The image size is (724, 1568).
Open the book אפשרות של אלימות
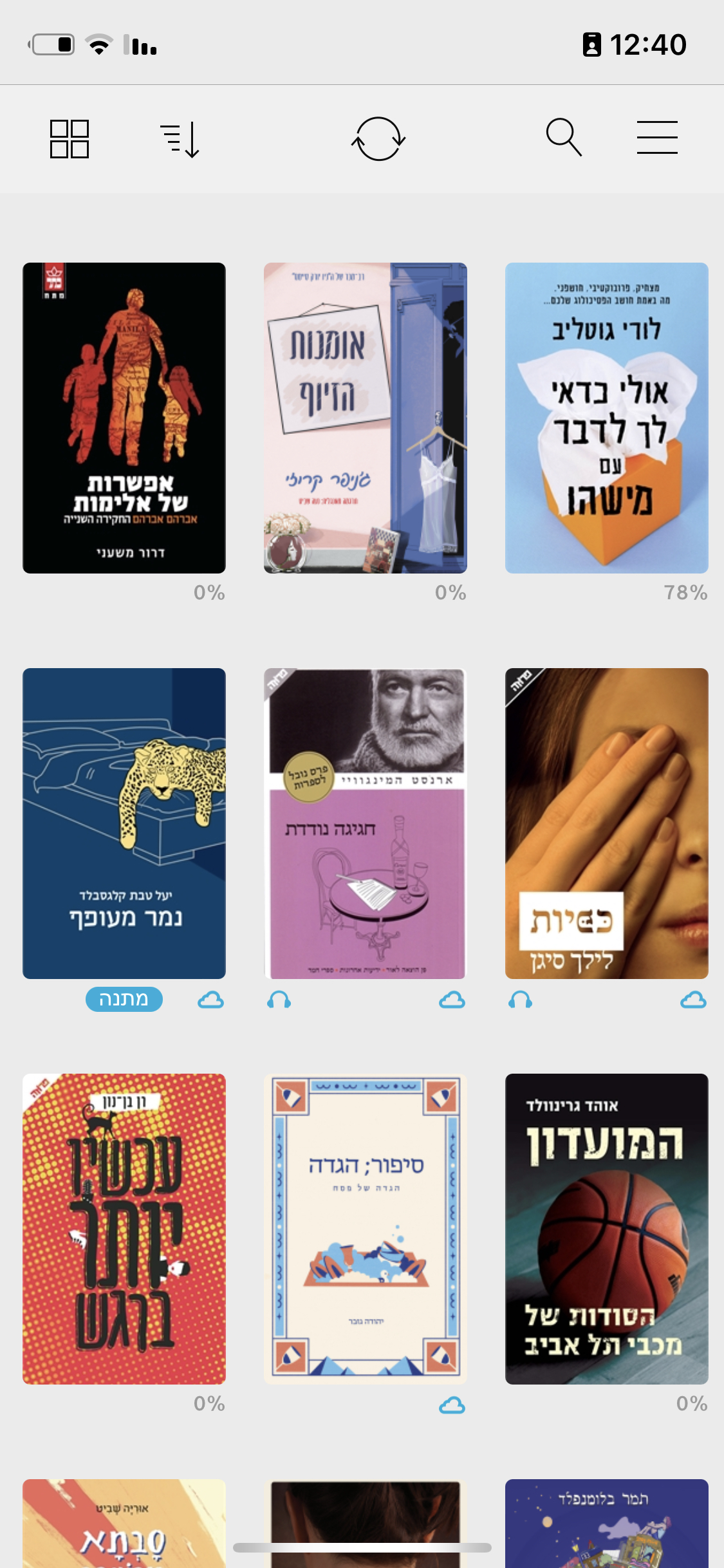tap(124, 418)
